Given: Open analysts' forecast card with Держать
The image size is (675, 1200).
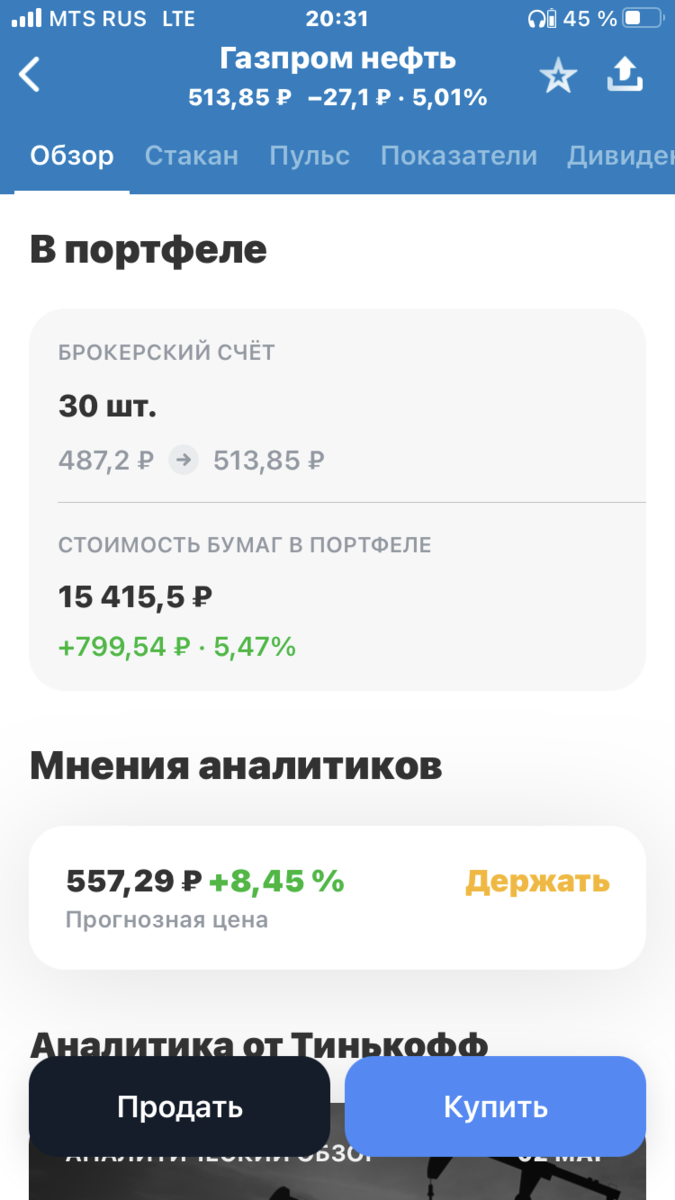Looking at the screenshot, I should click(337, 897).
